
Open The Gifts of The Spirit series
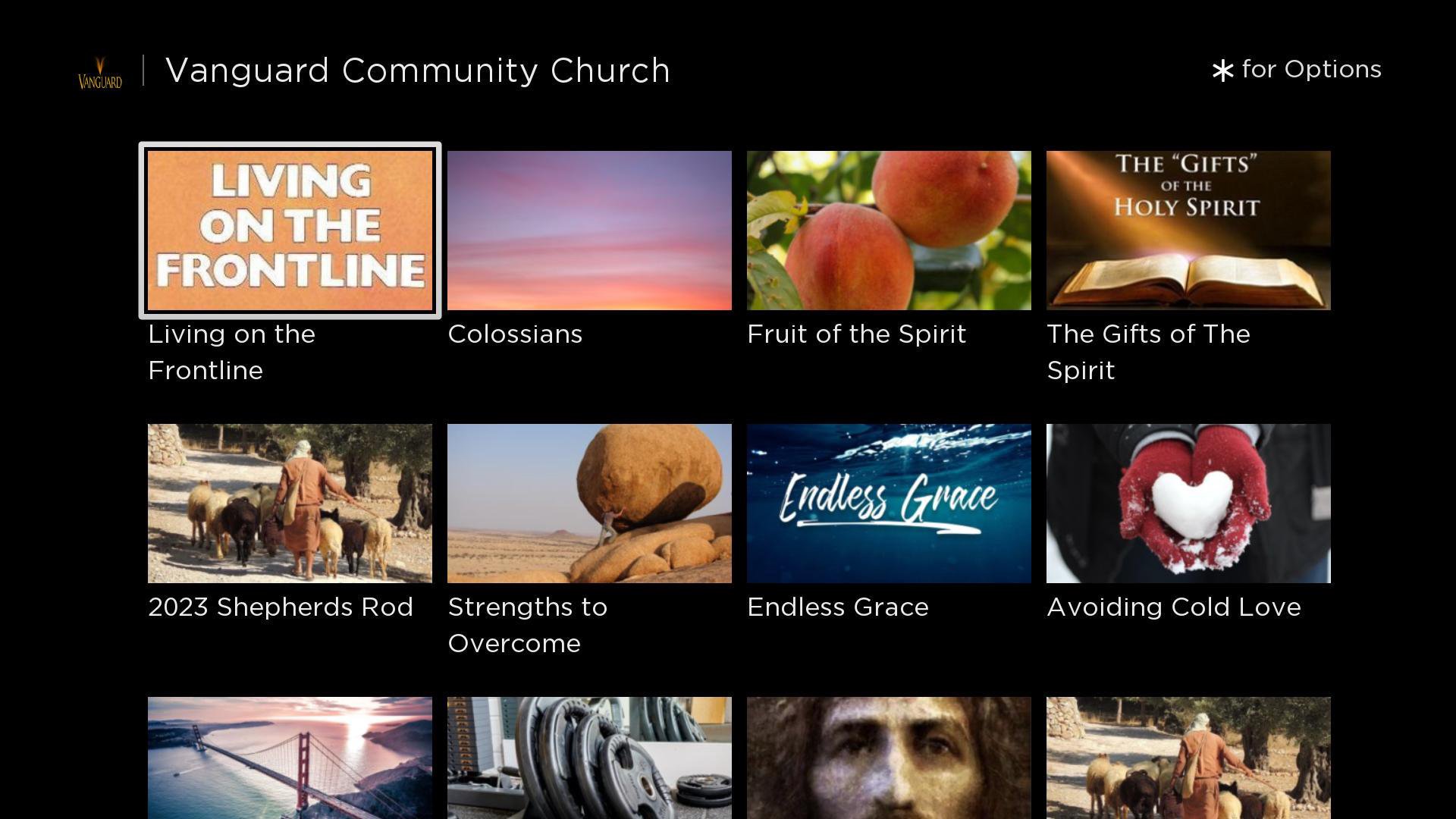[1188, 230]
